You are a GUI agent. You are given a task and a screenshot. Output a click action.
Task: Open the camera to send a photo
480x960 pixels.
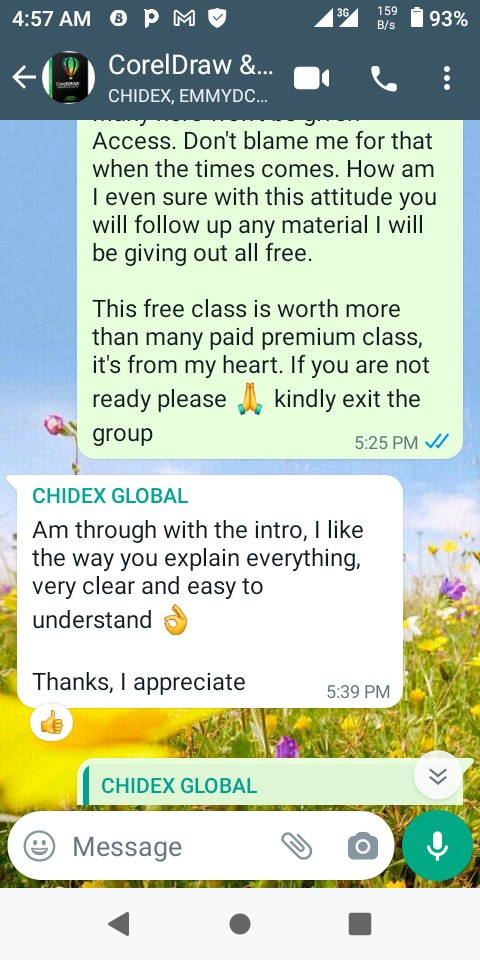362,847
